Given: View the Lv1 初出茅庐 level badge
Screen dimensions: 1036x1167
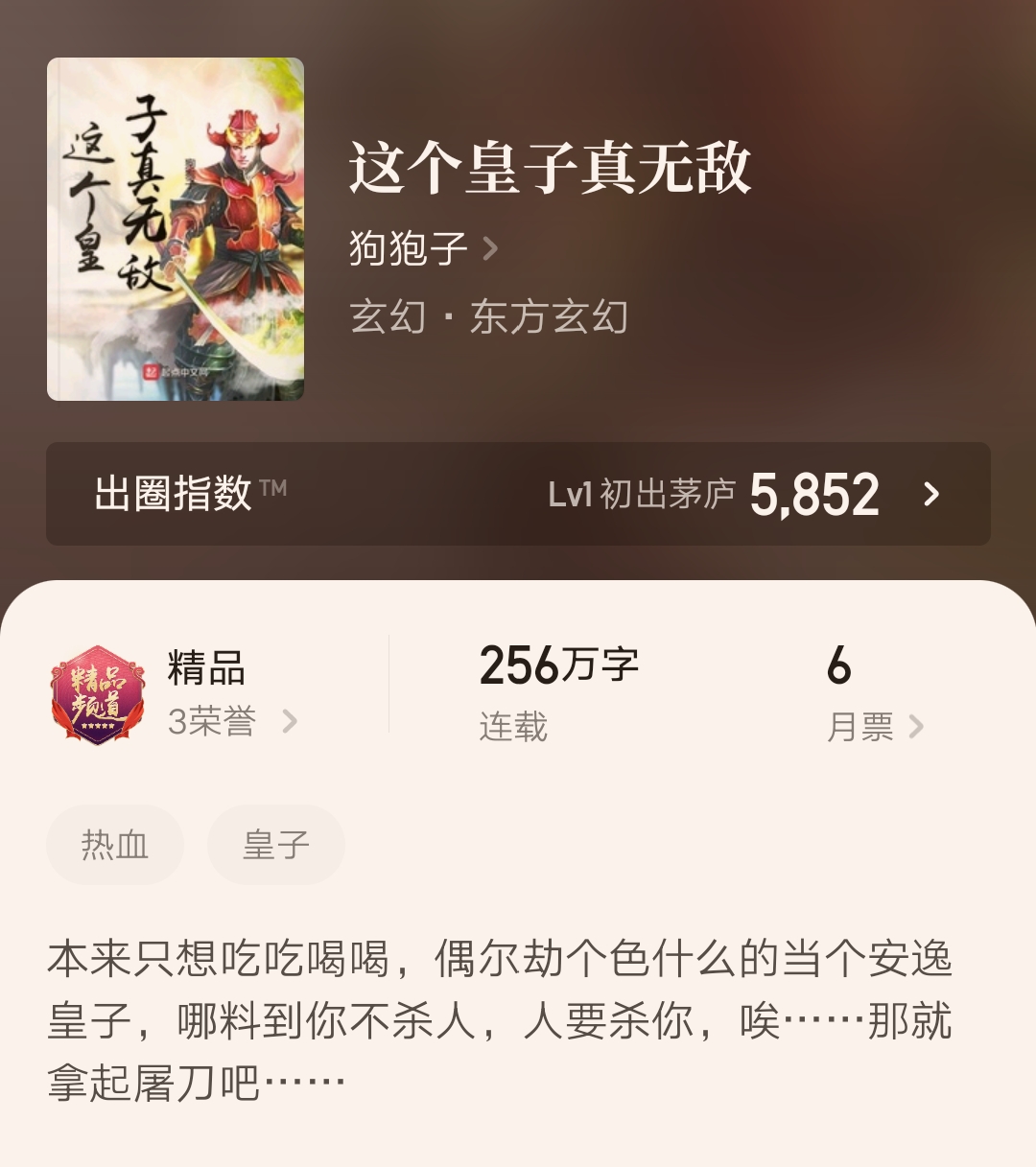Looking at the screenshot, I should click(643, 494).
